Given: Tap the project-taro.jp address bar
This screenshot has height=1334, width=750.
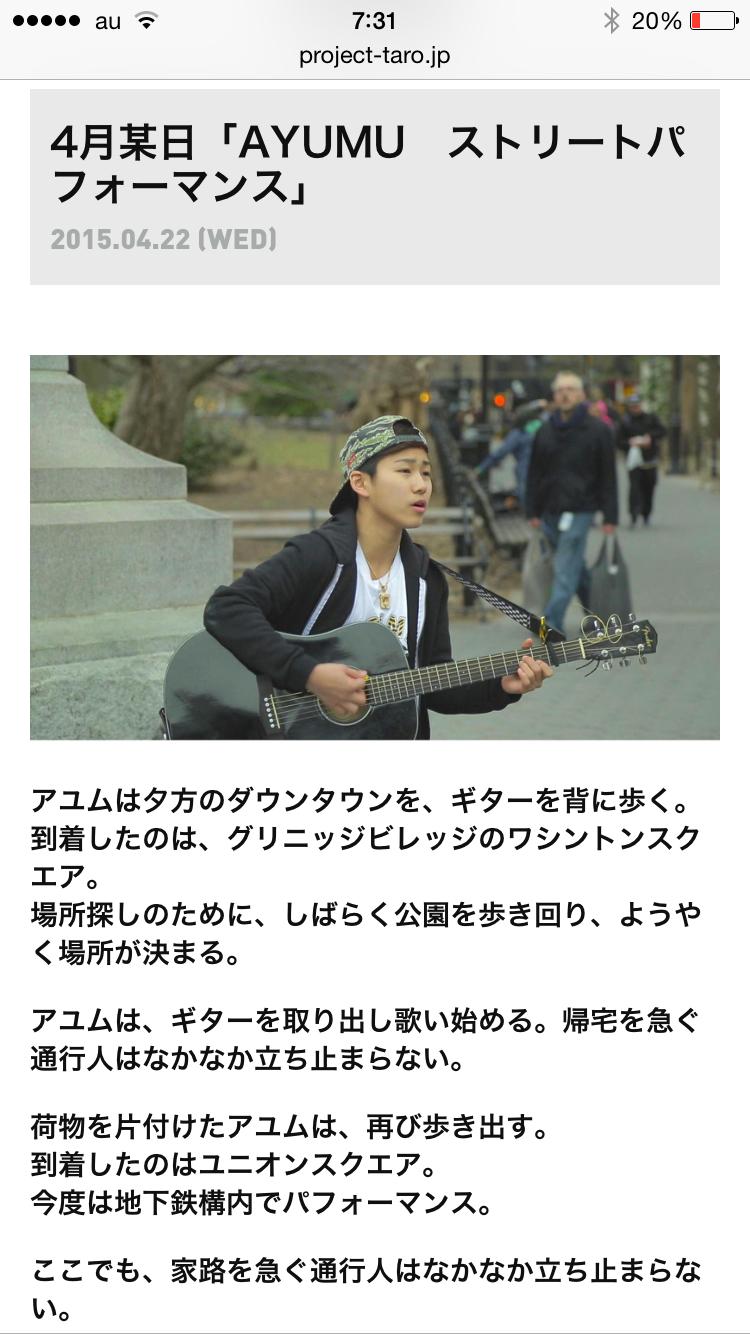Looking at the screenshot, I should coord(375,56).
